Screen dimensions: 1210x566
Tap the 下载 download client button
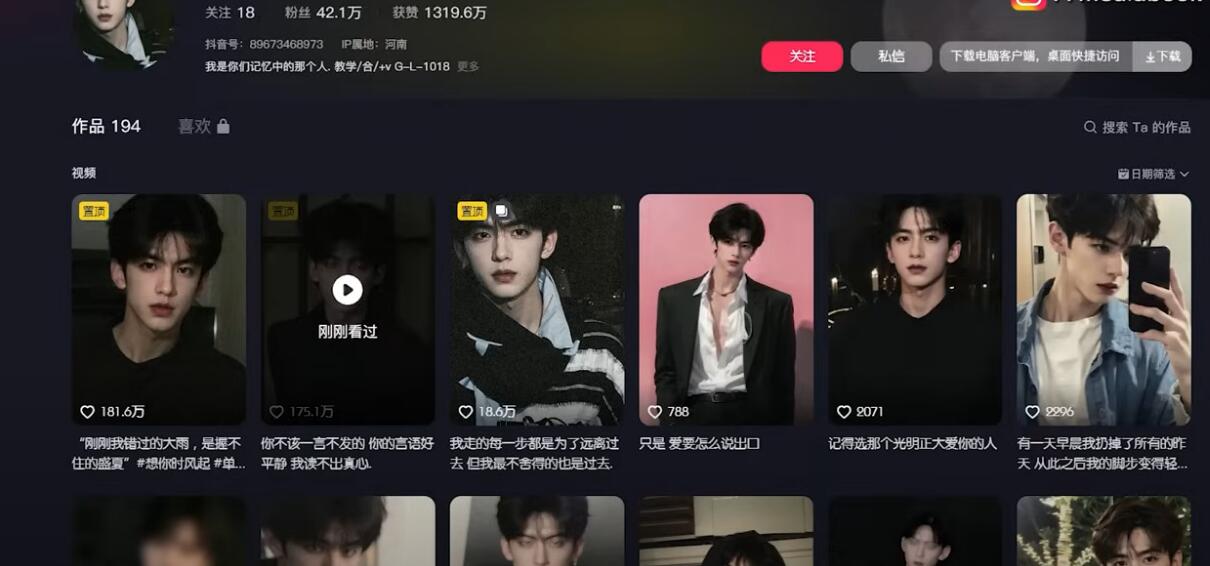tap(1162, 57)
